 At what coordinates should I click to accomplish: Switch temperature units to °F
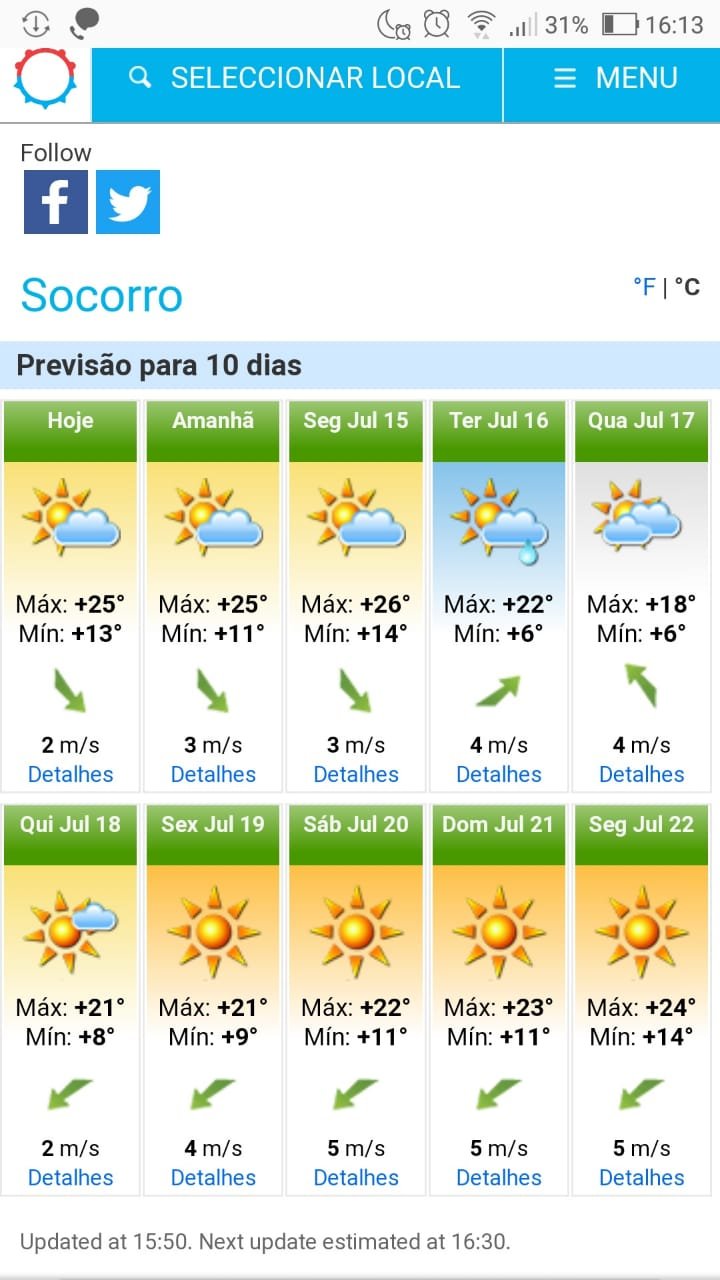click(644, 287)
